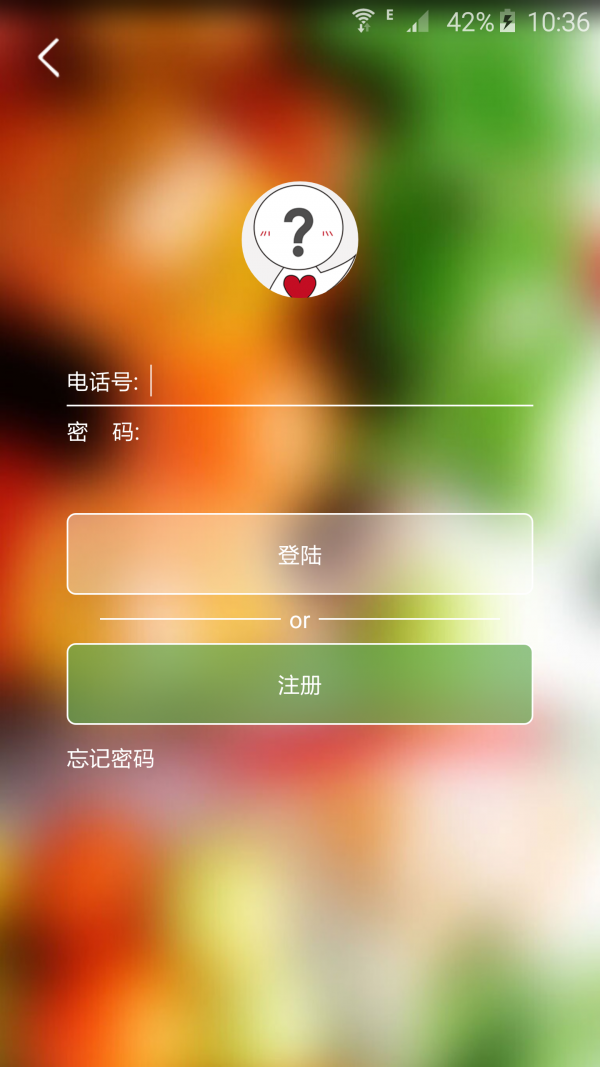600x1067 pixels.
Task: Focus the 电话号 phone number field
Action: click(340, 381)
